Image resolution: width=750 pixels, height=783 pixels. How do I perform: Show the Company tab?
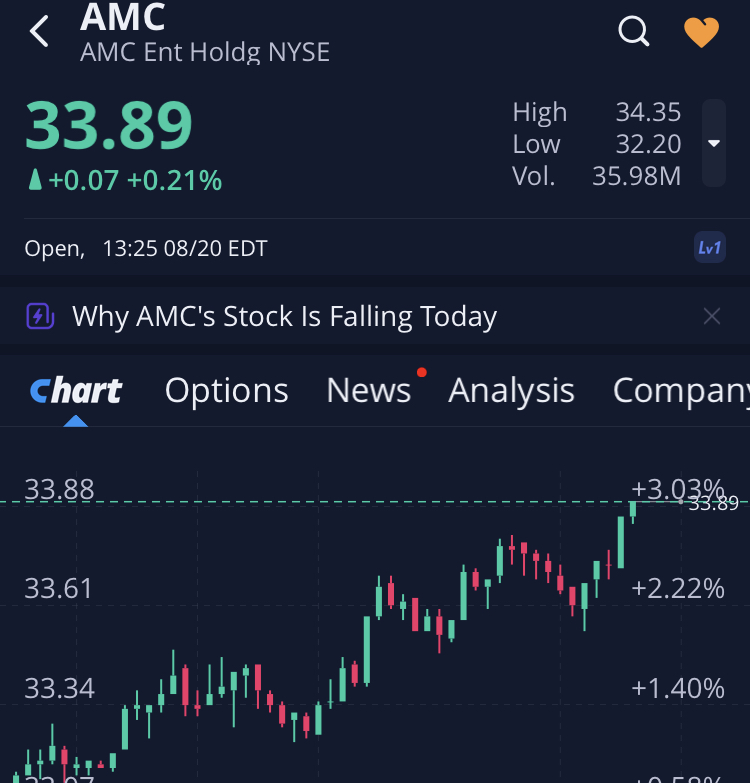pos(680,390)
